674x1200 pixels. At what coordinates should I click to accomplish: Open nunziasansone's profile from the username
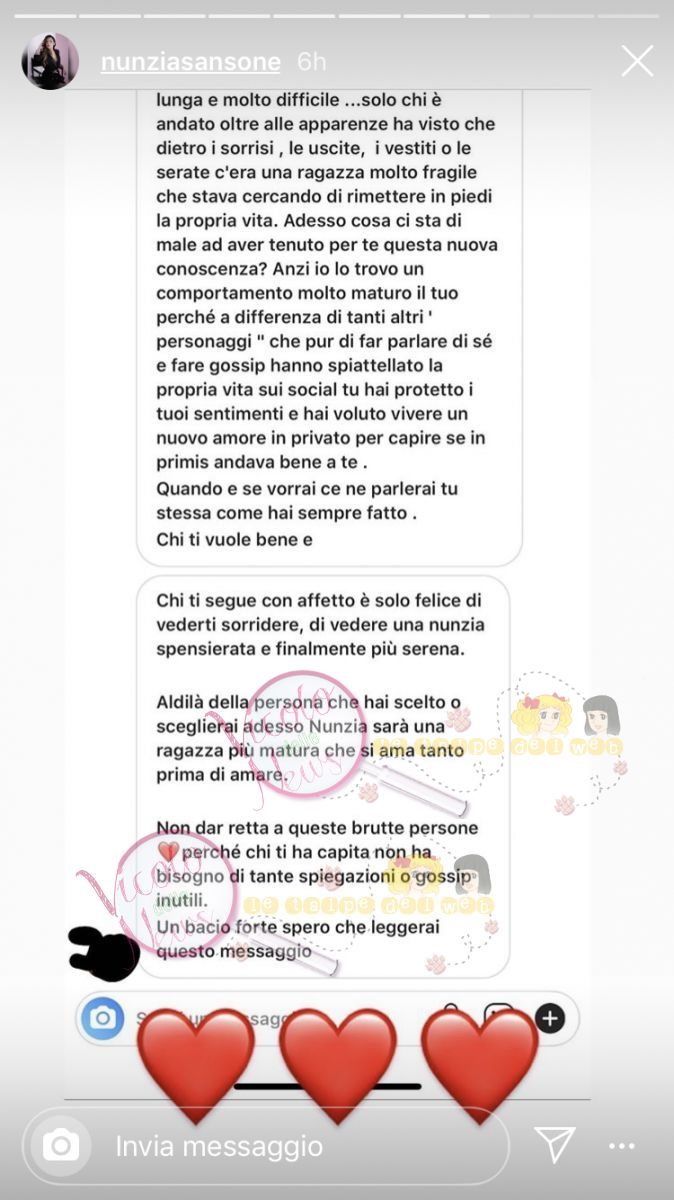tap(190, 62)
